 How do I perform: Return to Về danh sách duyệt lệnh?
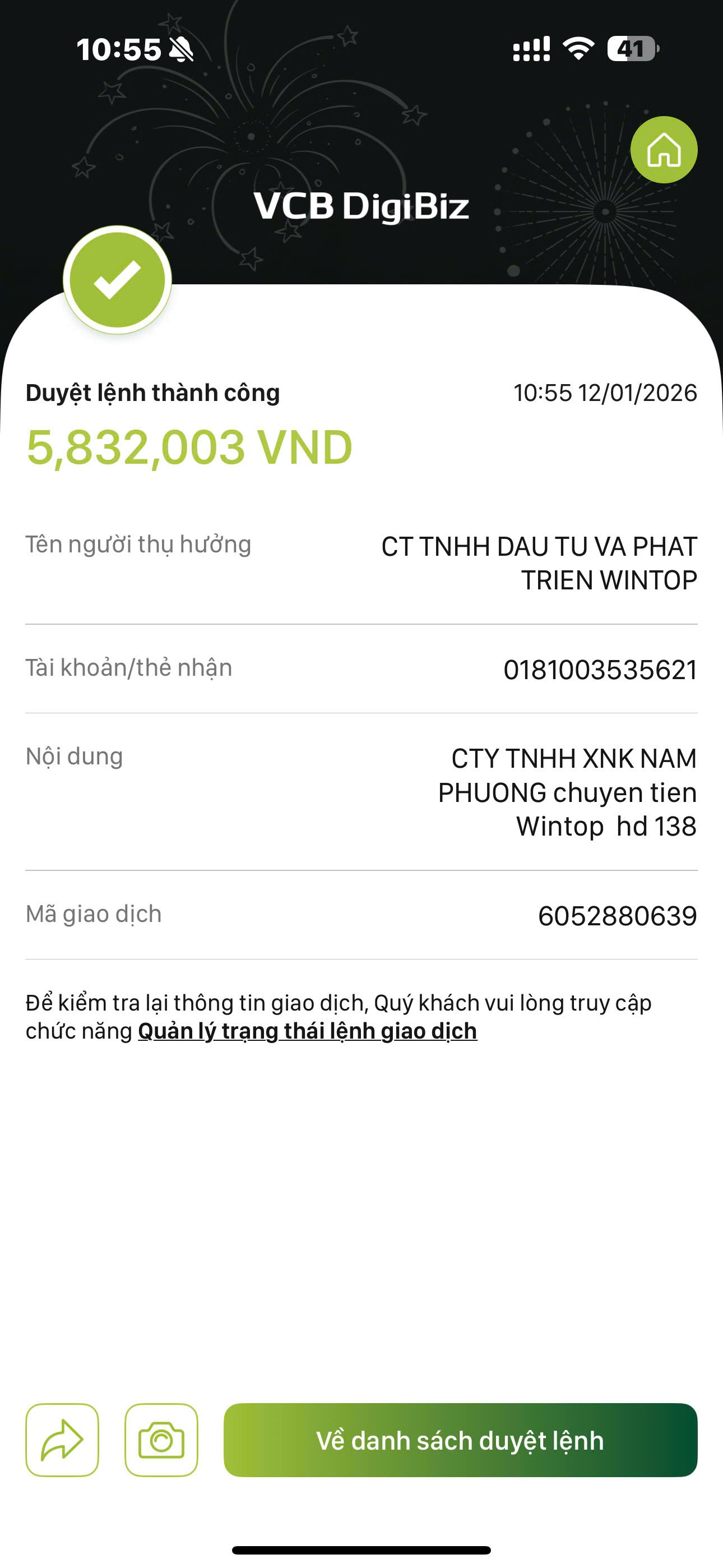(x=460, y=1440)
